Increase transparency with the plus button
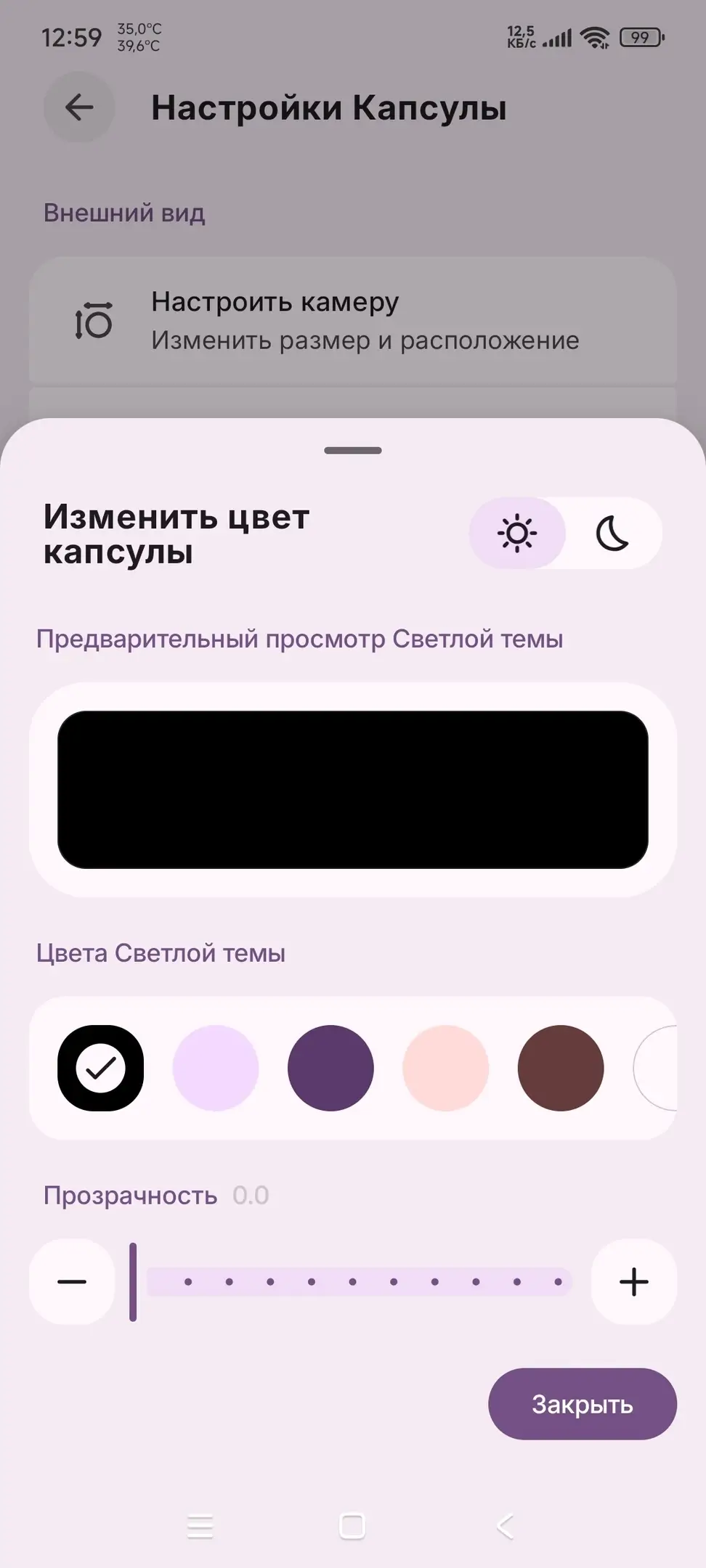The height and width of the screenshot is (1568, 706). pos(633,1282)
